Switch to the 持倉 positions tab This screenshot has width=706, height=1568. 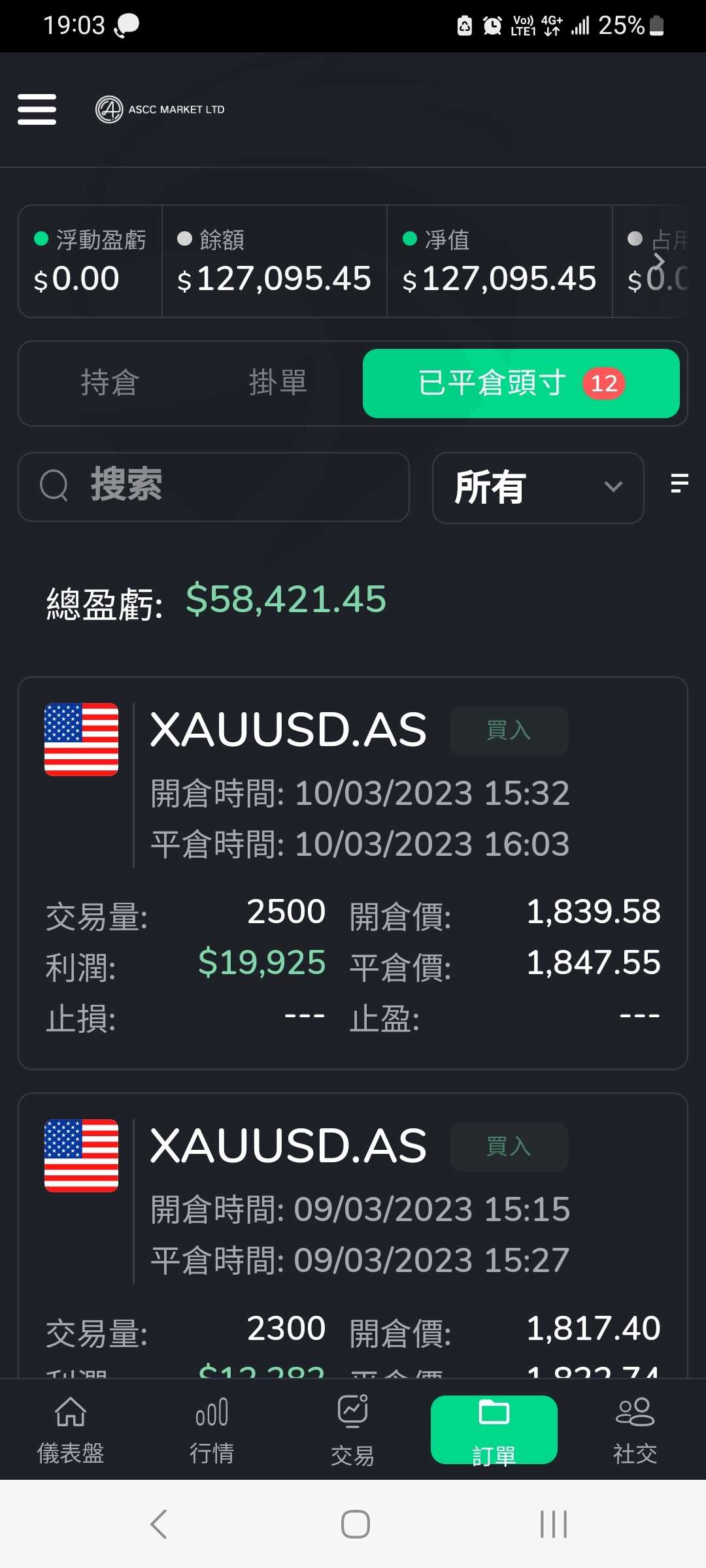point(110,383)
